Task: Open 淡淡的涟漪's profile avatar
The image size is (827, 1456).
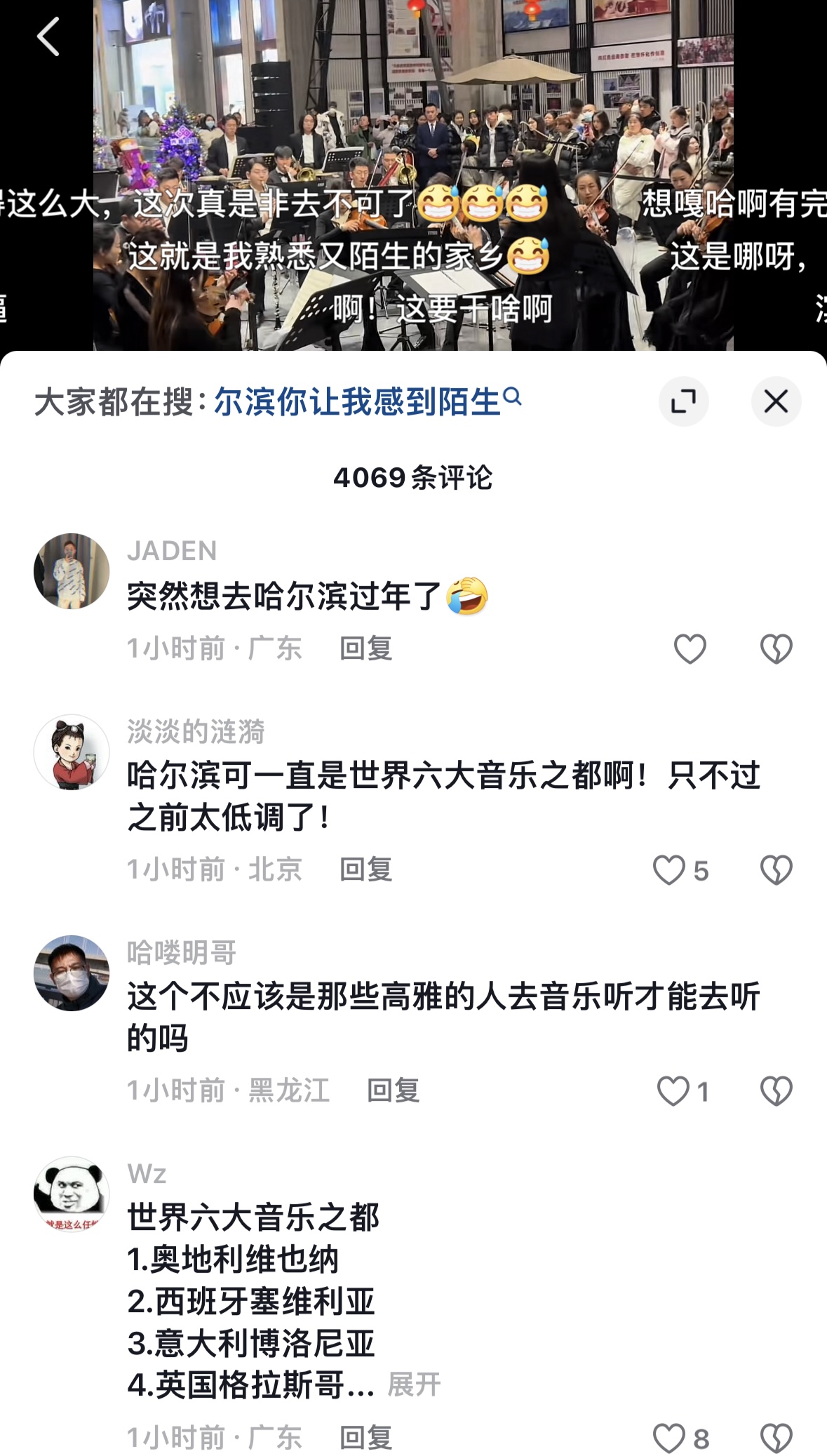Action: click(72, 752)
